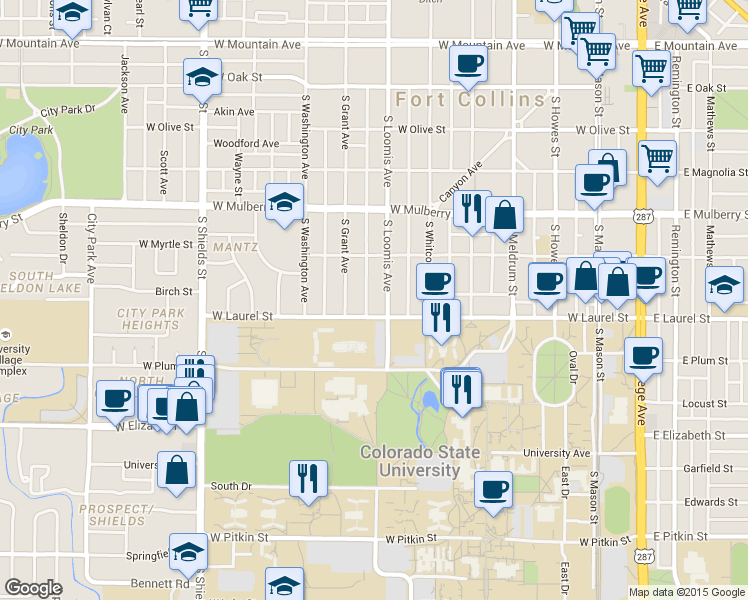Select the coffee marker at E Plum St
Viewport: 748px width, 600px height.
pos(644,358)
